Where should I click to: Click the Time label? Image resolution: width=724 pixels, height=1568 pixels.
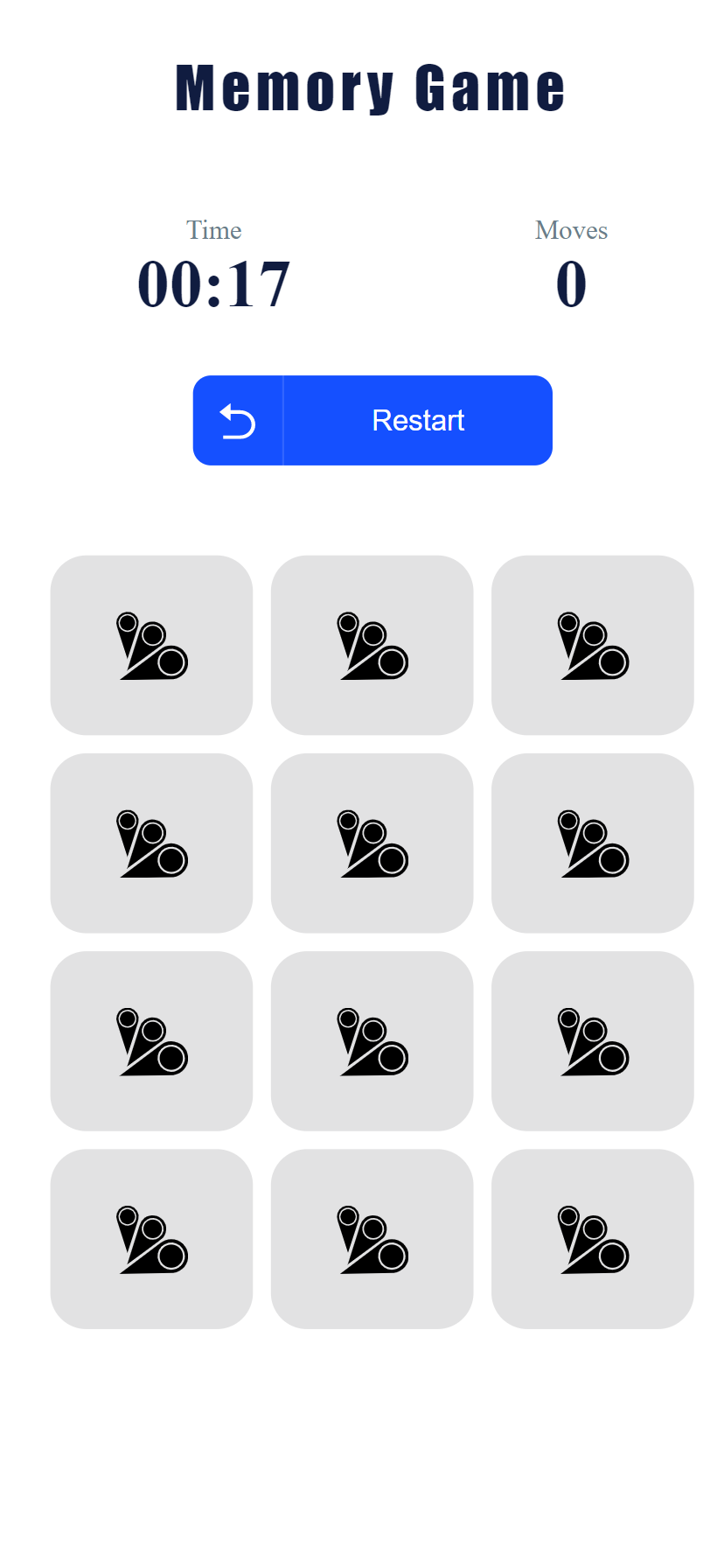[213, 229]
